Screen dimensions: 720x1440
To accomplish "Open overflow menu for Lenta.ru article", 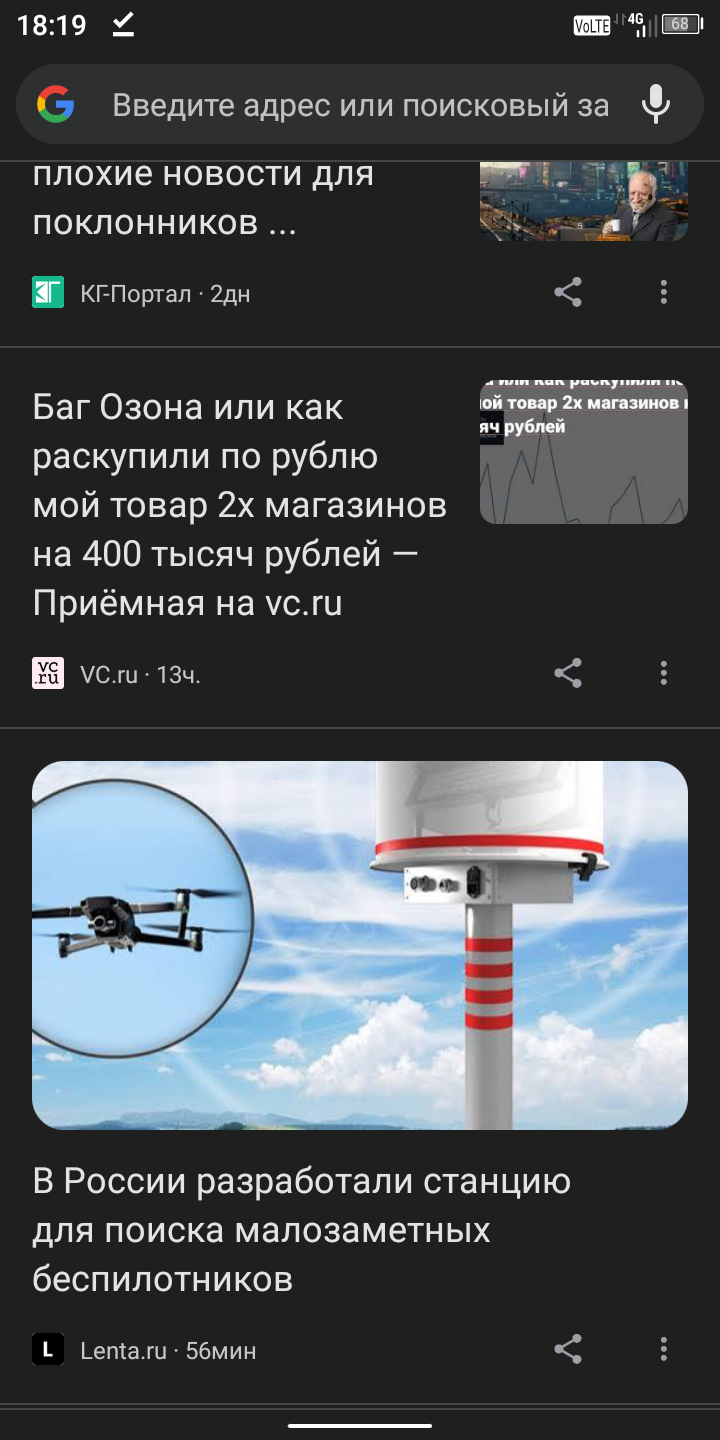I will coord(663,1350).
